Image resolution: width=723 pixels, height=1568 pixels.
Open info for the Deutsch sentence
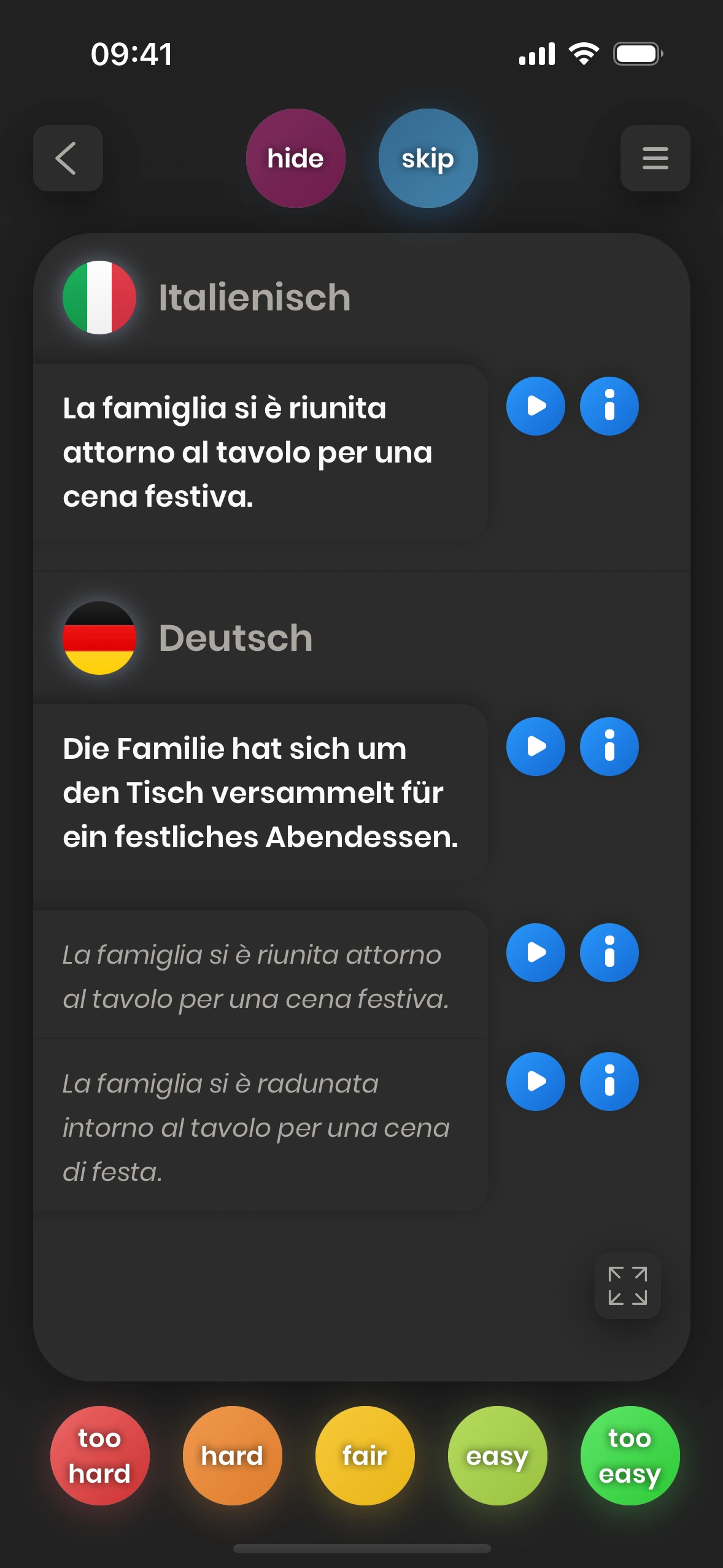click(x=609, y=747)
